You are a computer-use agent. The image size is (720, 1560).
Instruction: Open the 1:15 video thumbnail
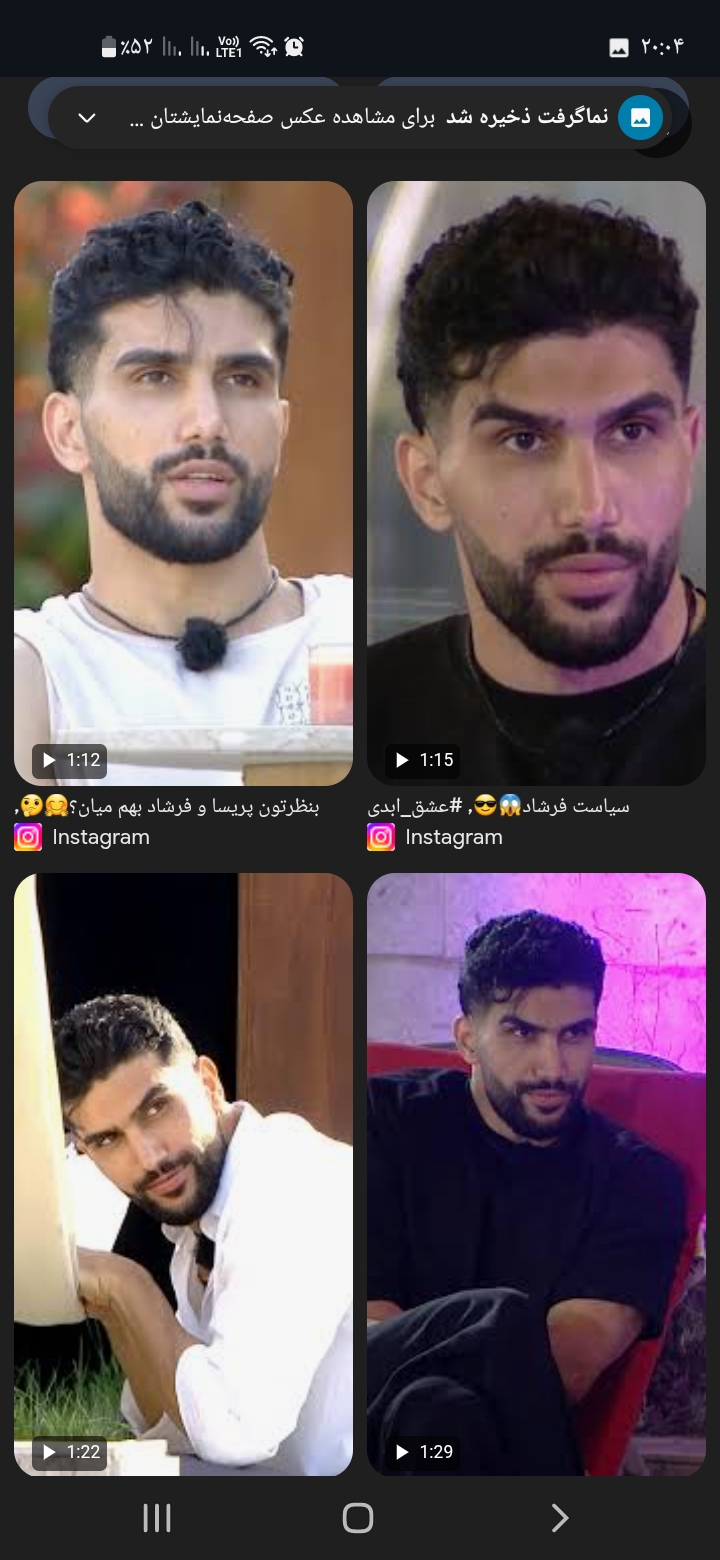(536, 482)
